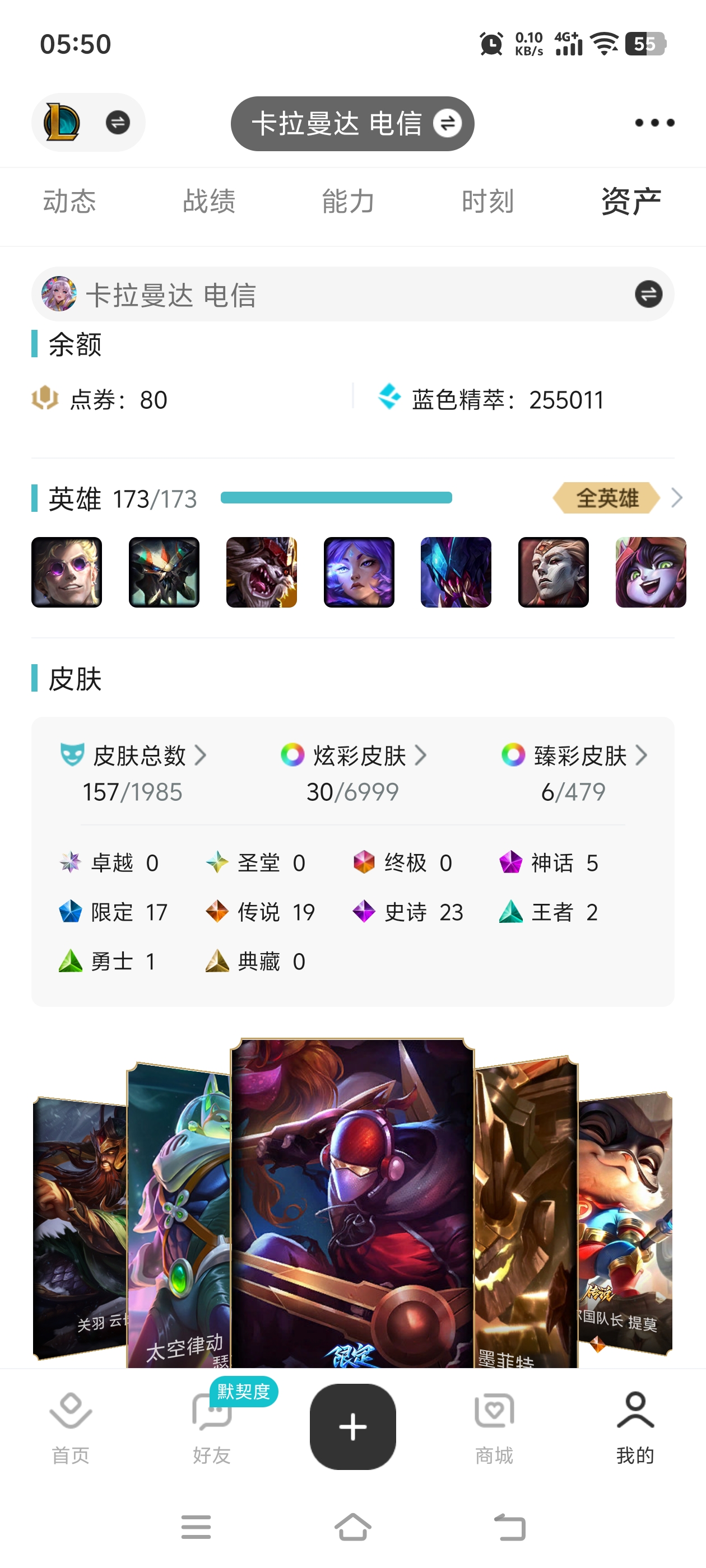Switch server via 卡拉曼达 电信 pill at top

352,124
